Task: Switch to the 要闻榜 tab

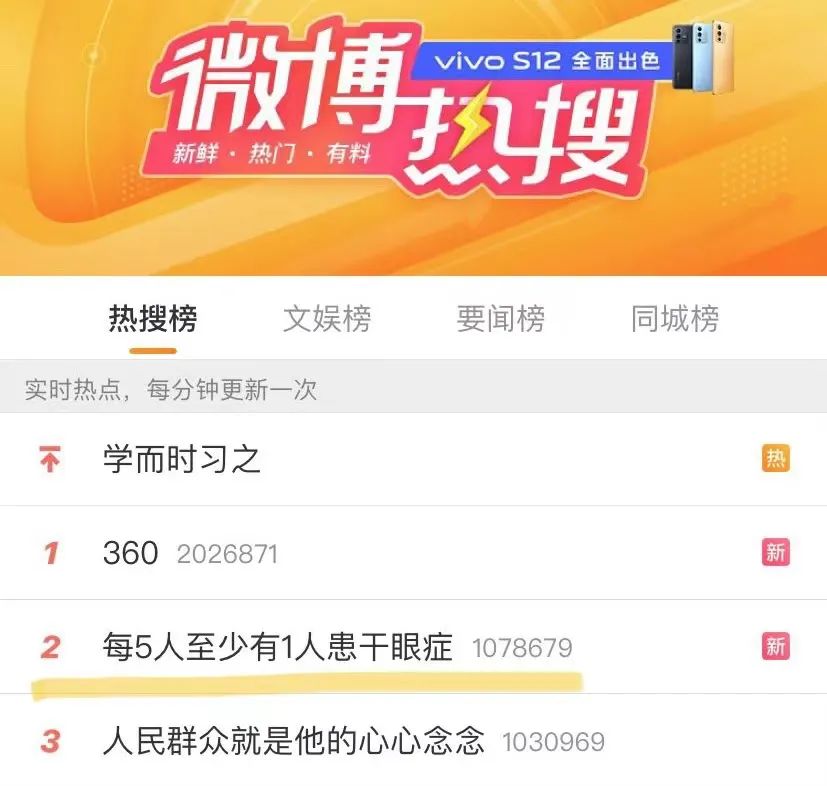Action: click(x=500, y=319)
